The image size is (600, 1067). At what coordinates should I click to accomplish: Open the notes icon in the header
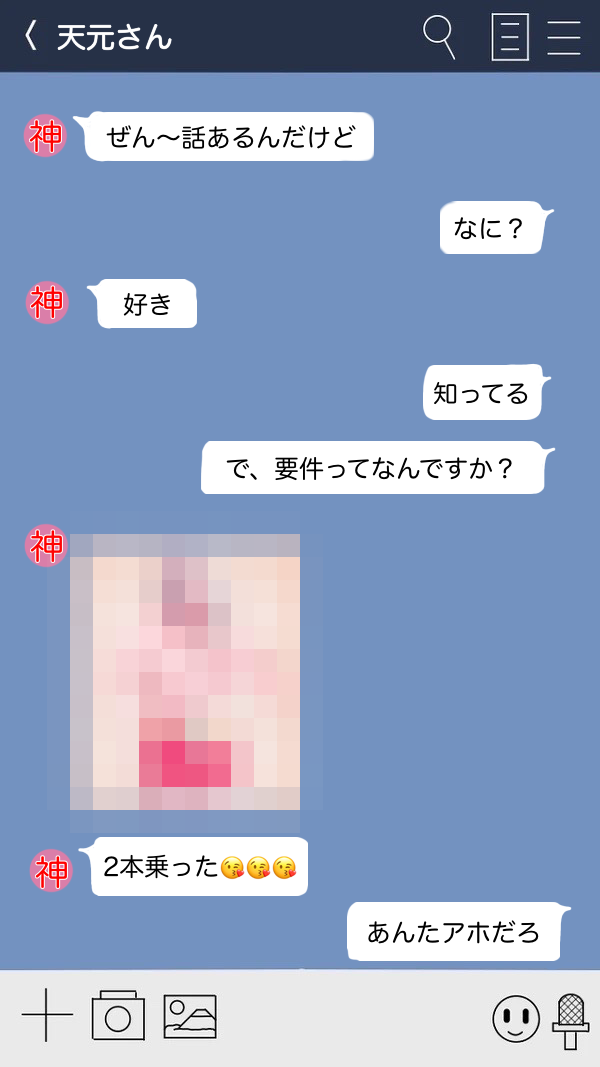tap(510, 37)
